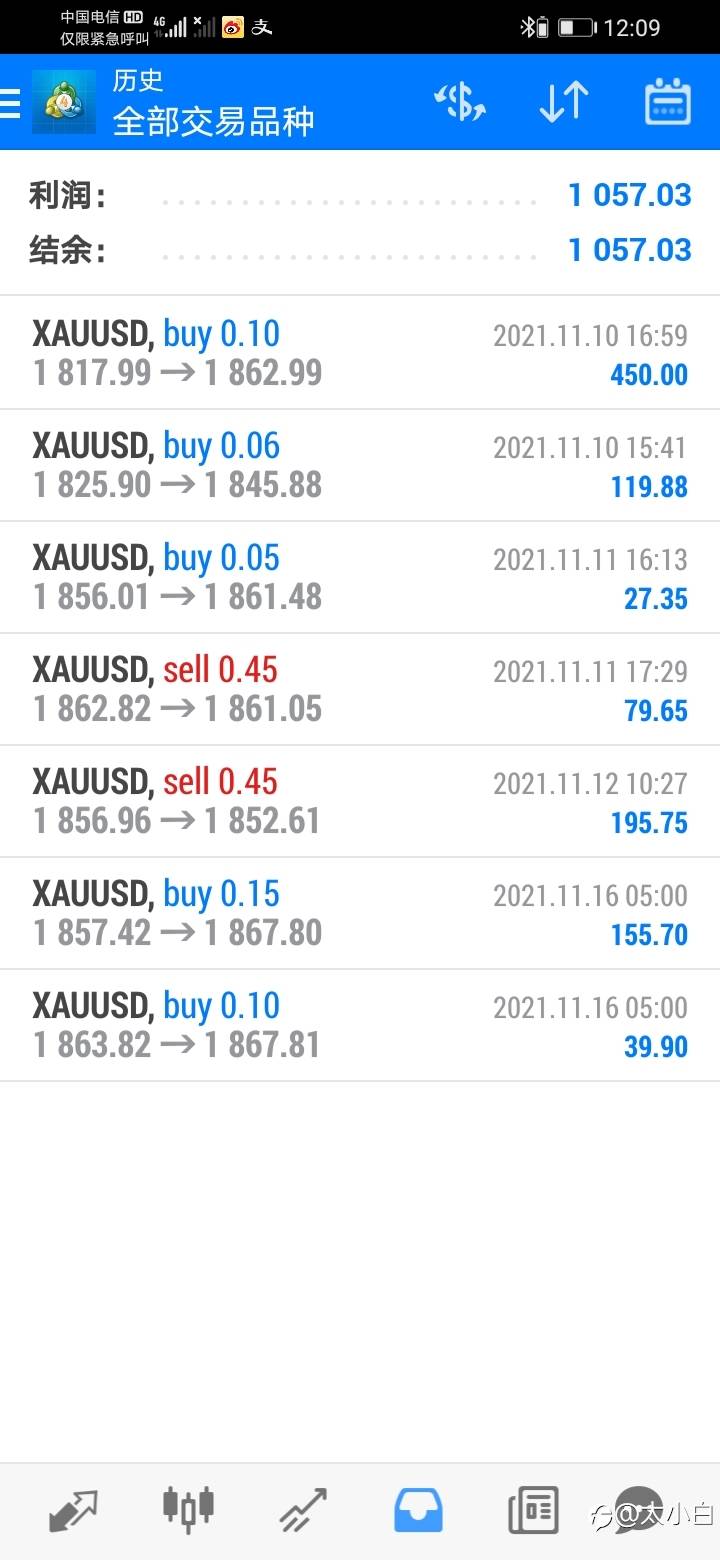Filter history by trading symbol
Image resolution: width=720 pixels, height=1560 pixels.
pyautogui.click(x=460, y=102)
